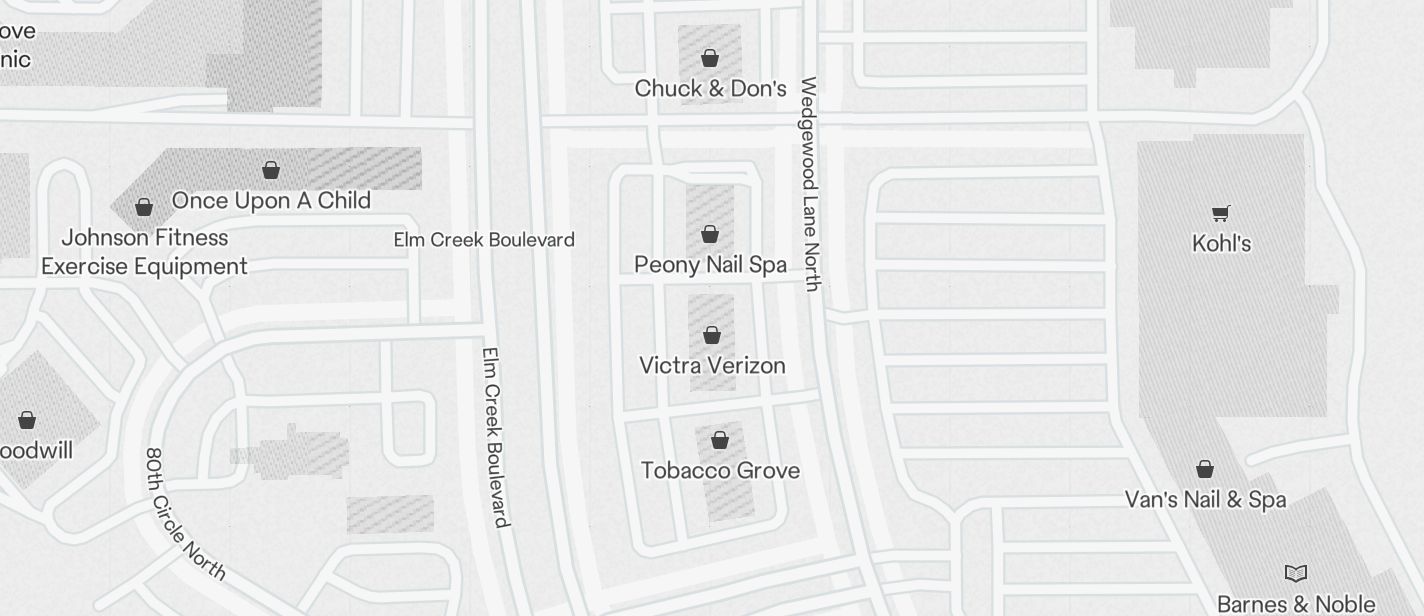
Task: Select the Peony Nail Spa marker
Action: click(x=709, y=234)
